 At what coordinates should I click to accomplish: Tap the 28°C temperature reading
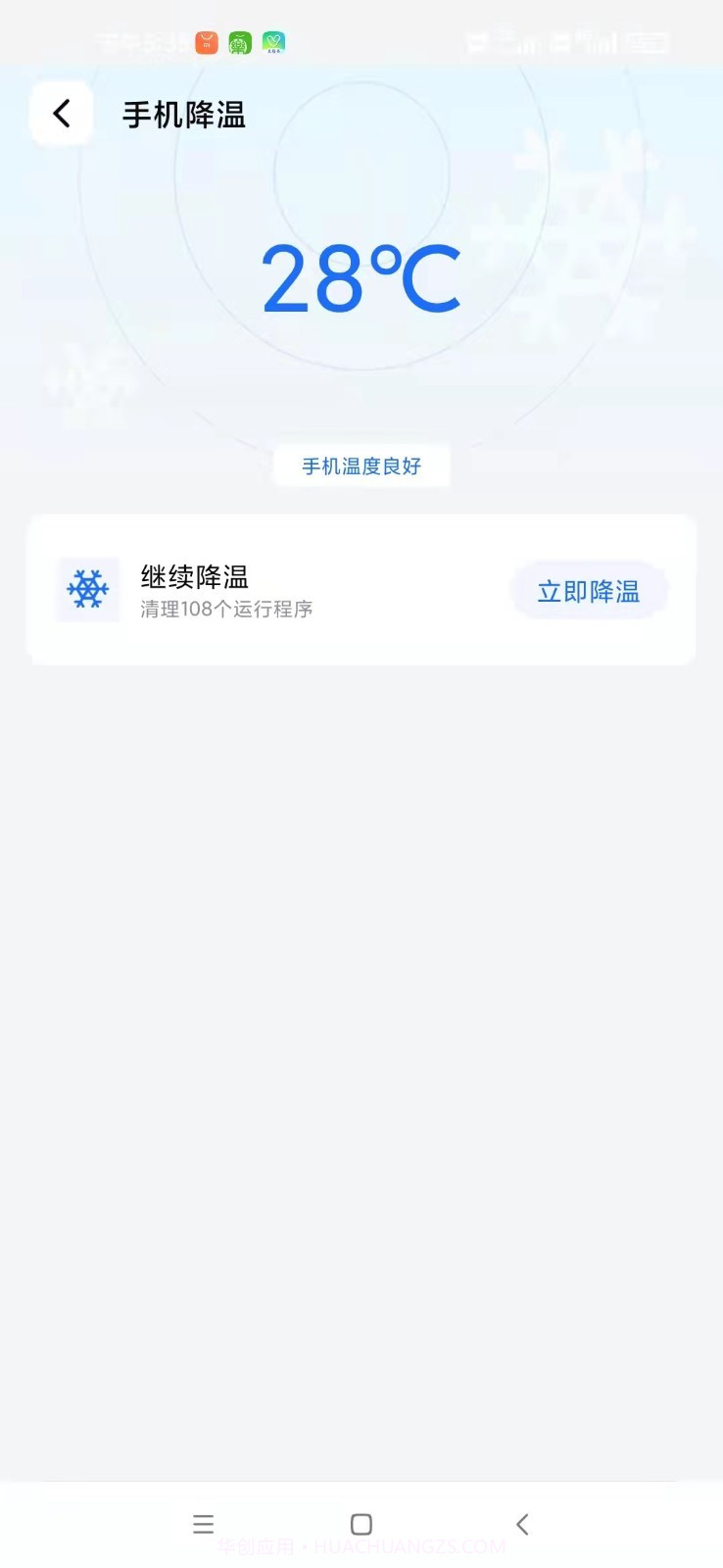[x=361, y=279]
